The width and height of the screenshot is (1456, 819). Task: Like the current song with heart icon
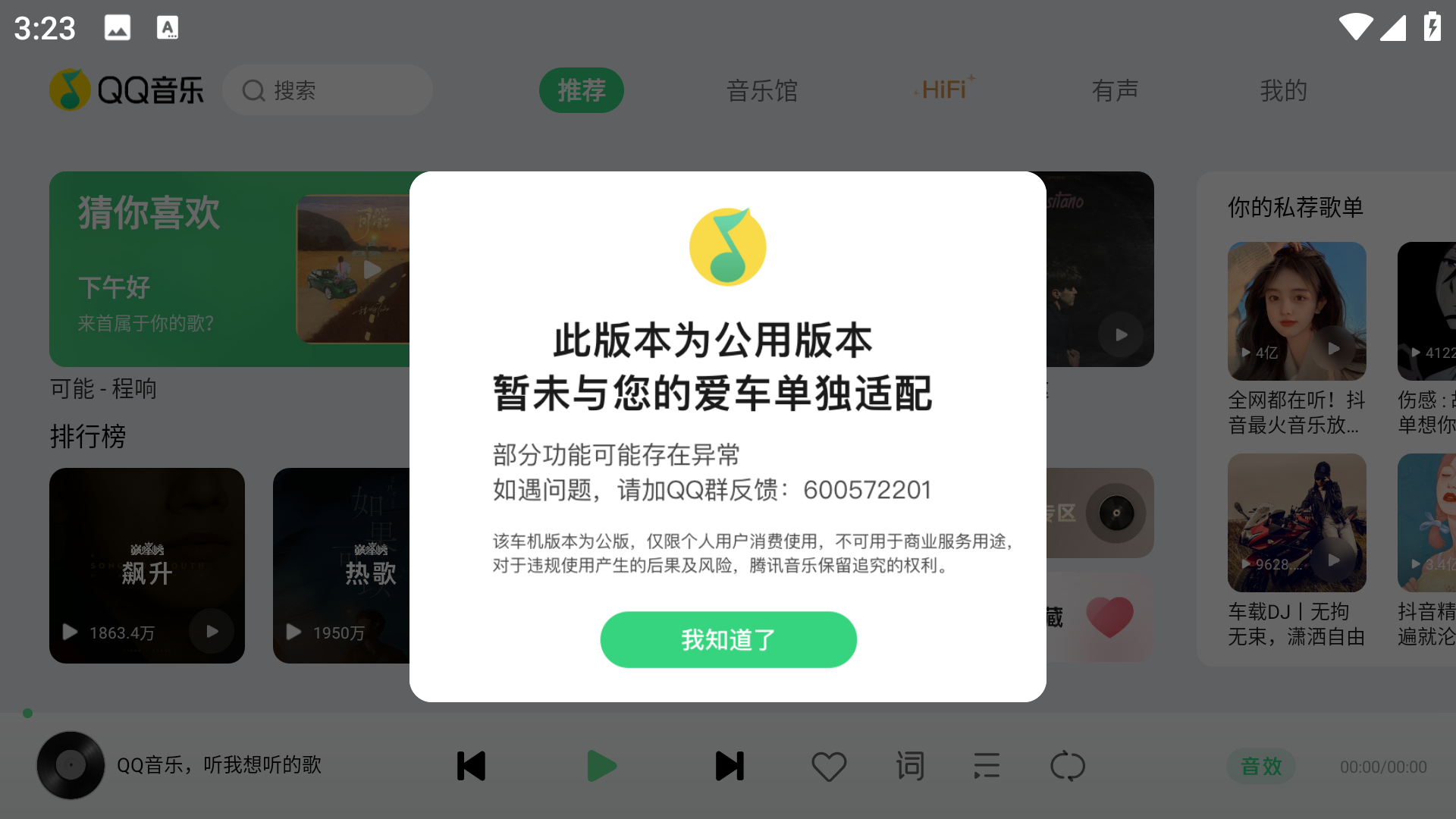click(828, 766)
